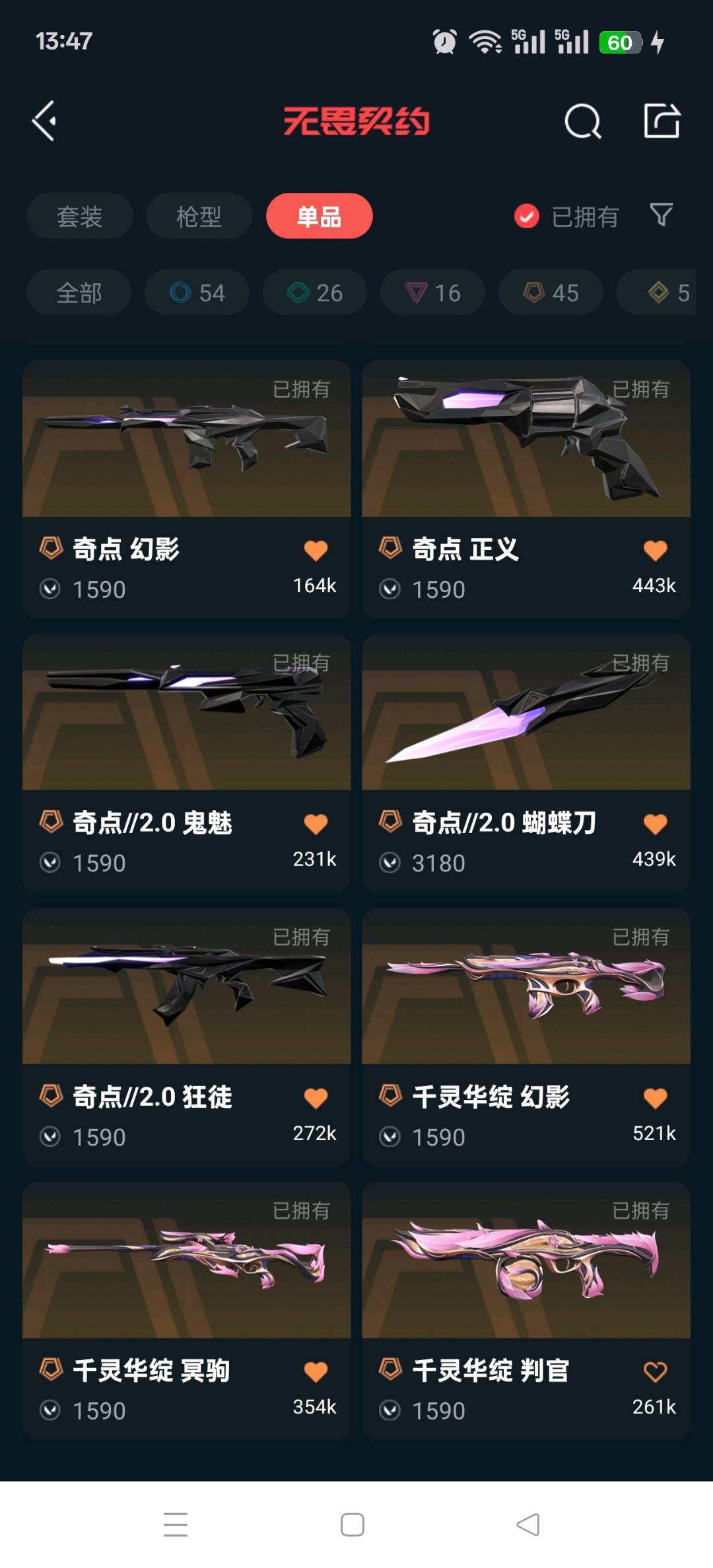Unlike the 千灵华绽 幻影 skin
The image size is (713, 1568).
655,1098
